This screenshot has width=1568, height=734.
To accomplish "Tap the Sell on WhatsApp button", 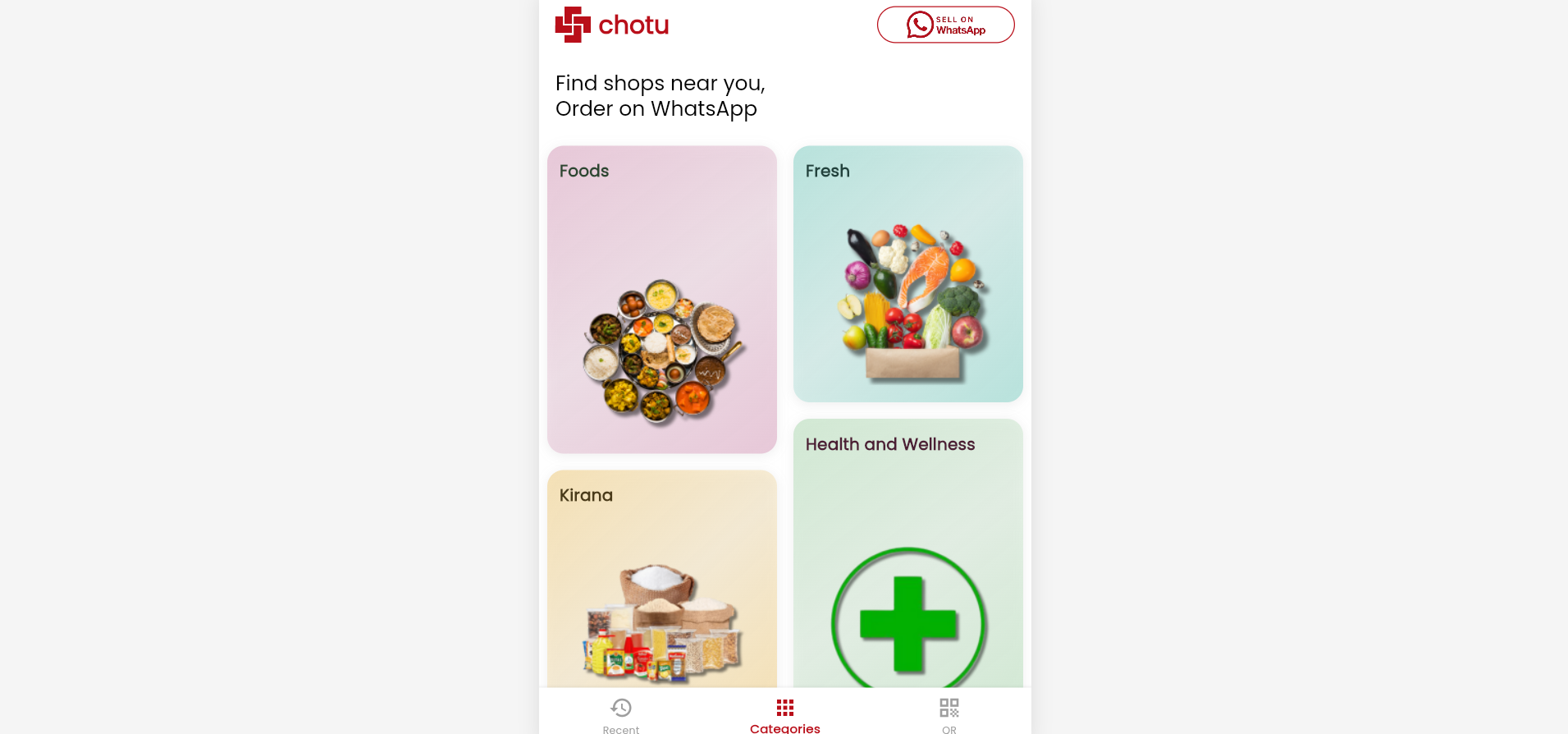I will coord(945,25).
